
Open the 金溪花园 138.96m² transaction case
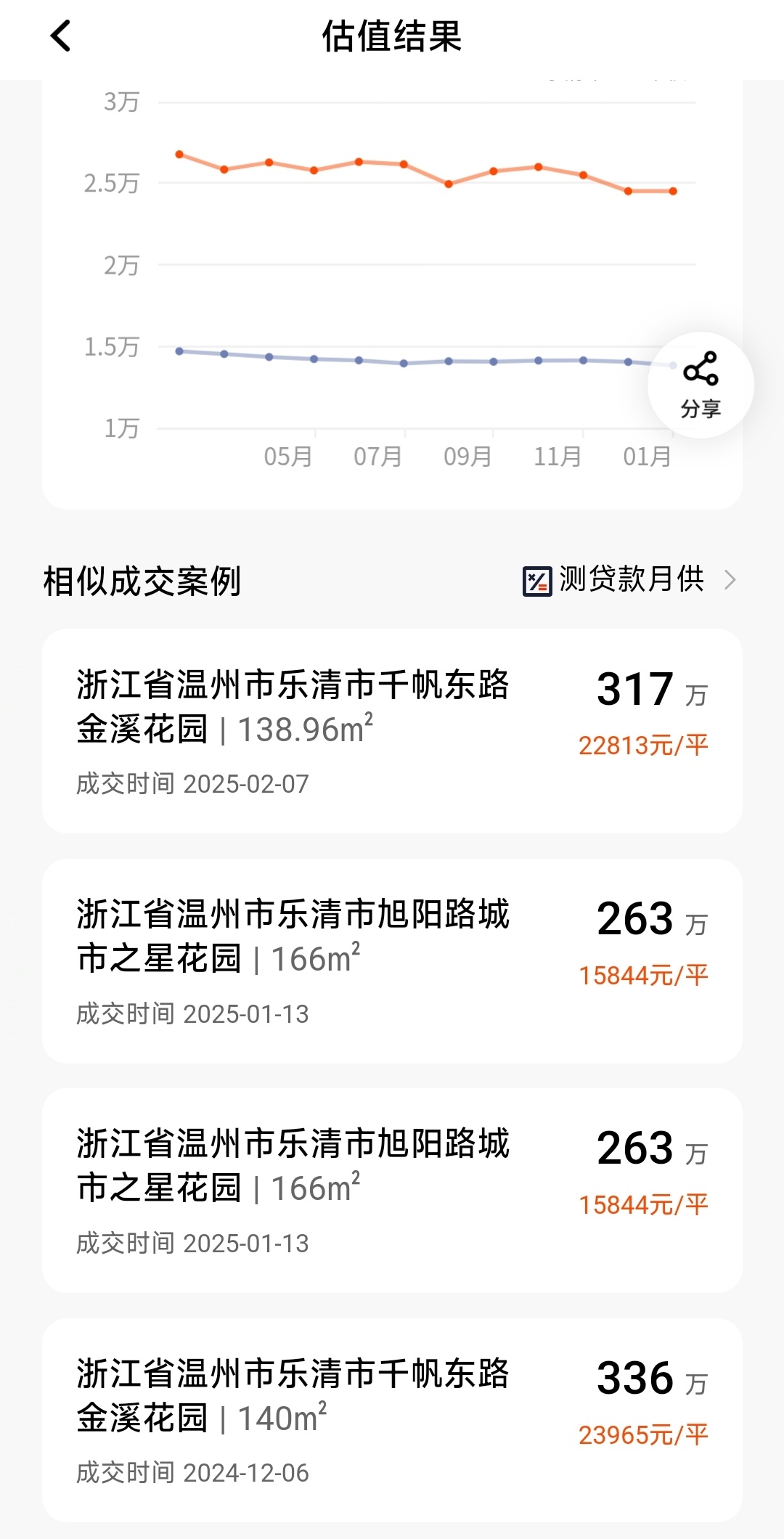pyautogui.click(x=392, y=731)
